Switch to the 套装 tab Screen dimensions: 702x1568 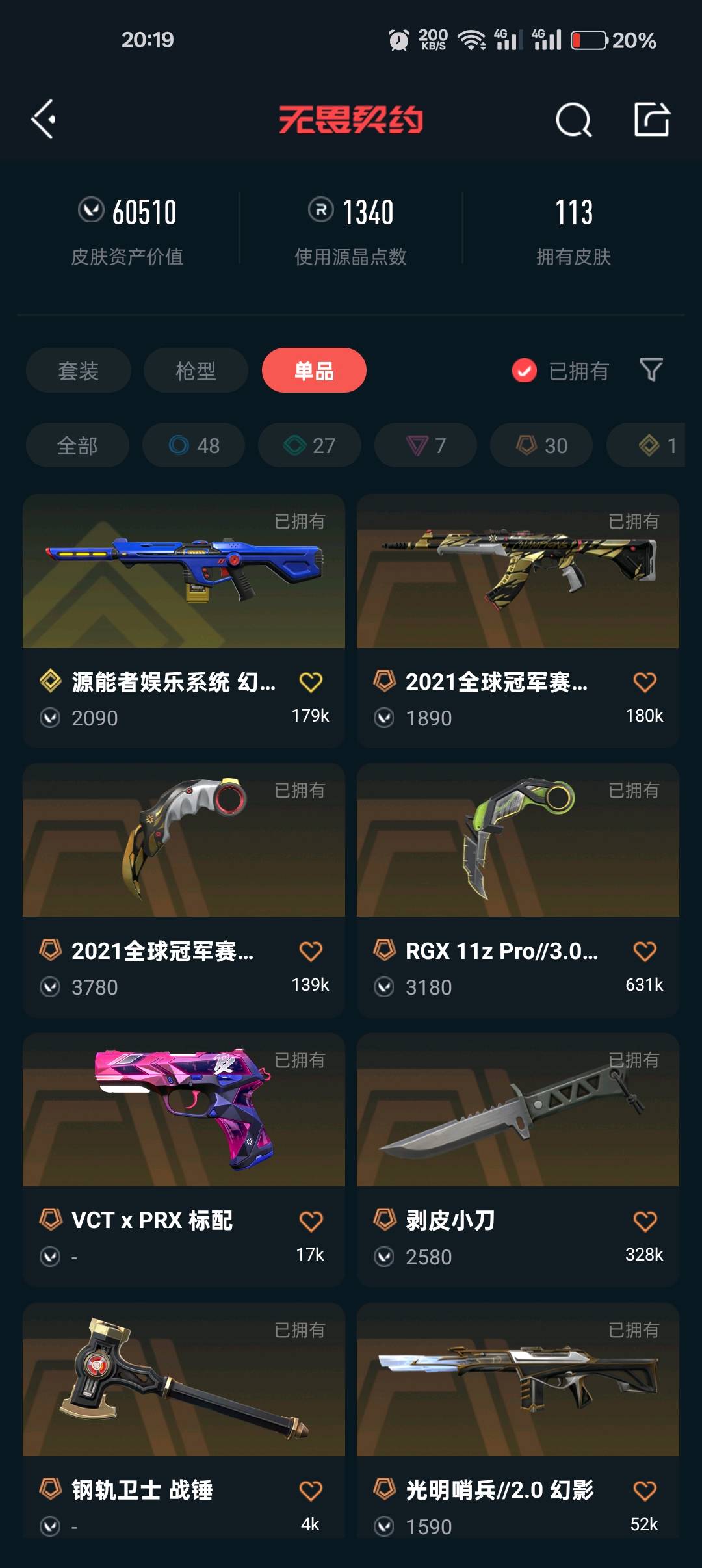[x=78, y=371]
